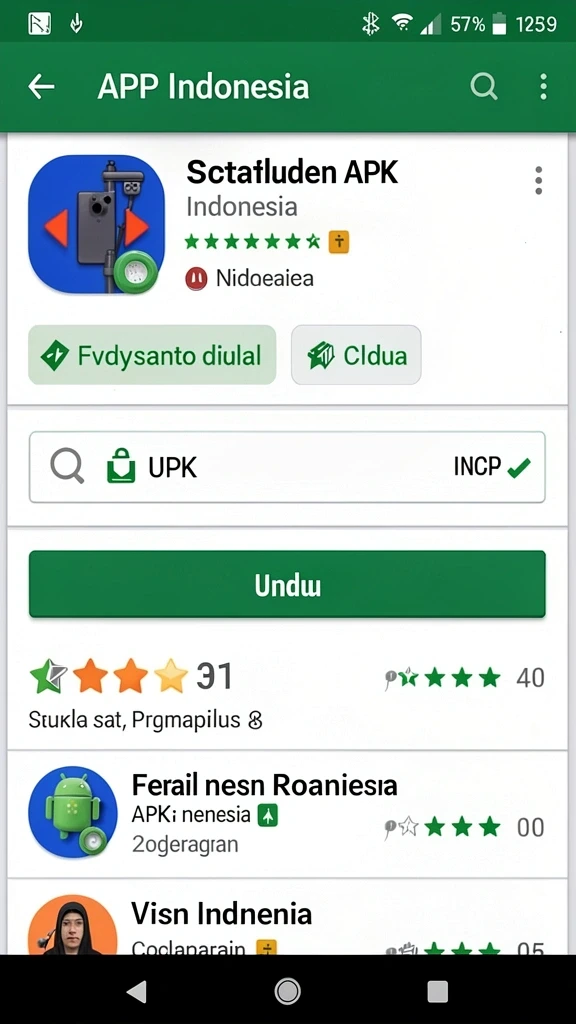Open the Visn Indnenia app listing
Image resolution: width=576 pixels, height=1024 pixels.
(x=287, y=918)
